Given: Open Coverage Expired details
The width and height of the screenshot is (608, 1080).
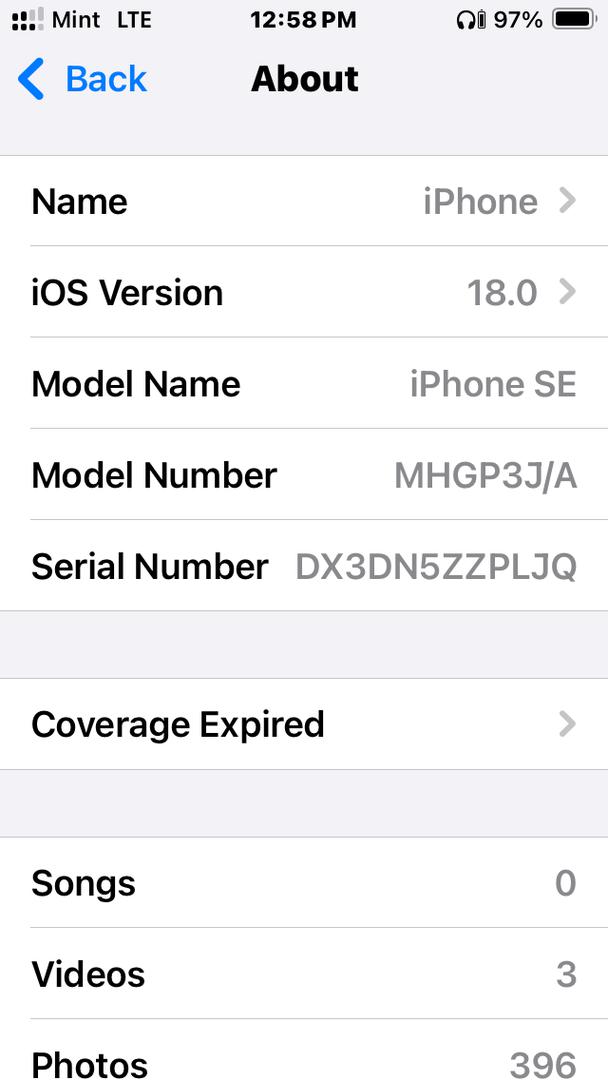Looking at the screenshot, I should tap(304, 724).
